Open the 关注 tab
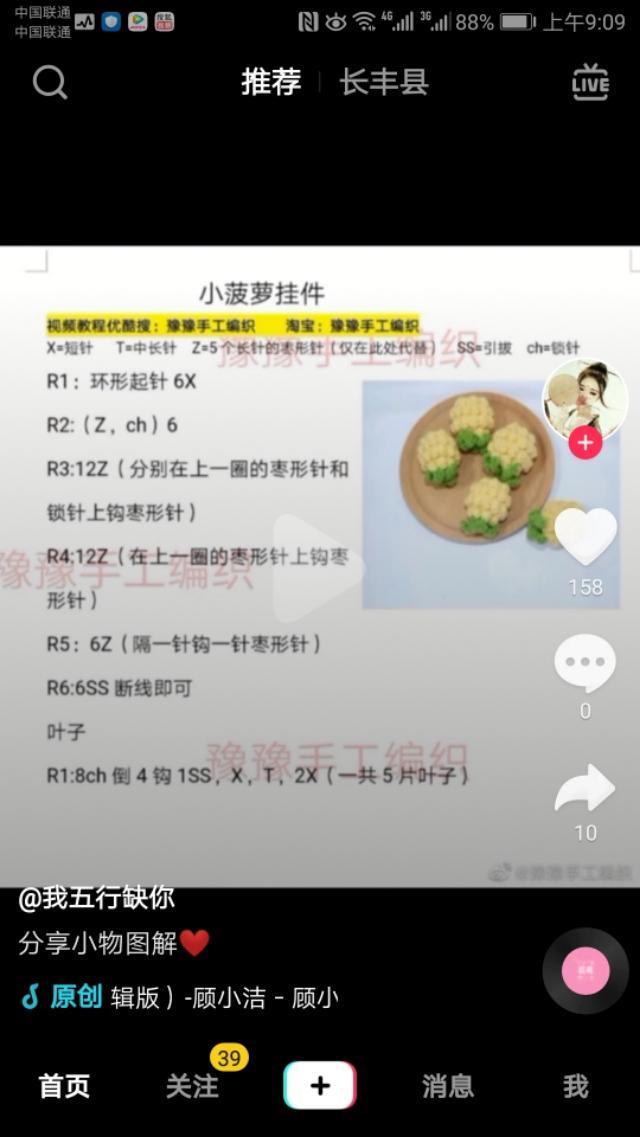 [192, 1086]
